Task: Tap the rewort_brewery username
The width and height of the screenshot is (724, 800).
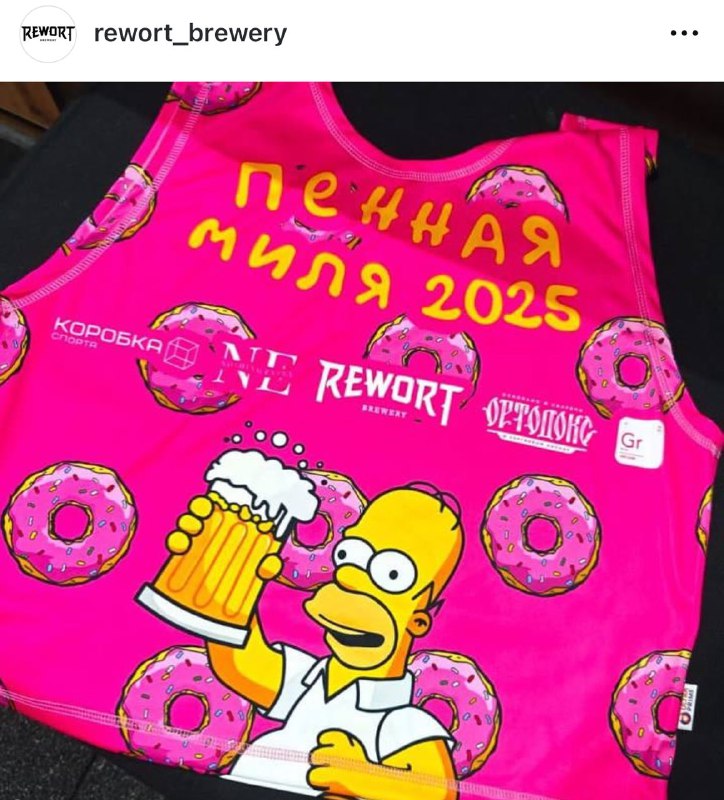Action: coord(190,33)
